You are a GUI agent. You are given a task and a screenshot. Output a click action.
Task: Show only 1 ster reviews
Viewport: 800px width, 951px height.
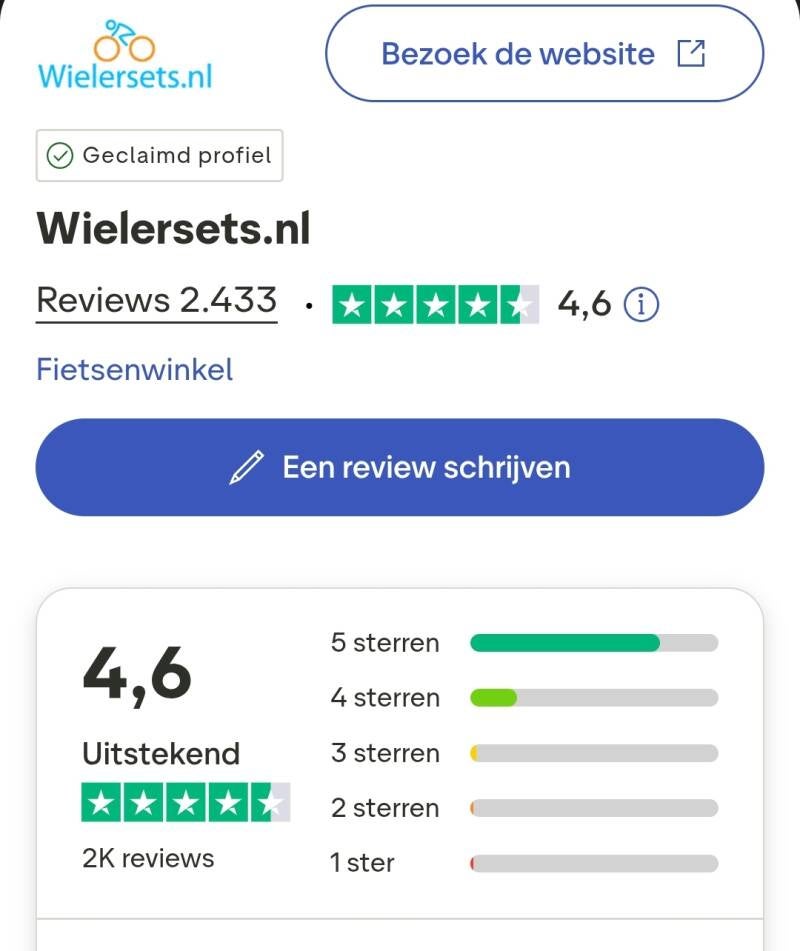coord(524,862)
